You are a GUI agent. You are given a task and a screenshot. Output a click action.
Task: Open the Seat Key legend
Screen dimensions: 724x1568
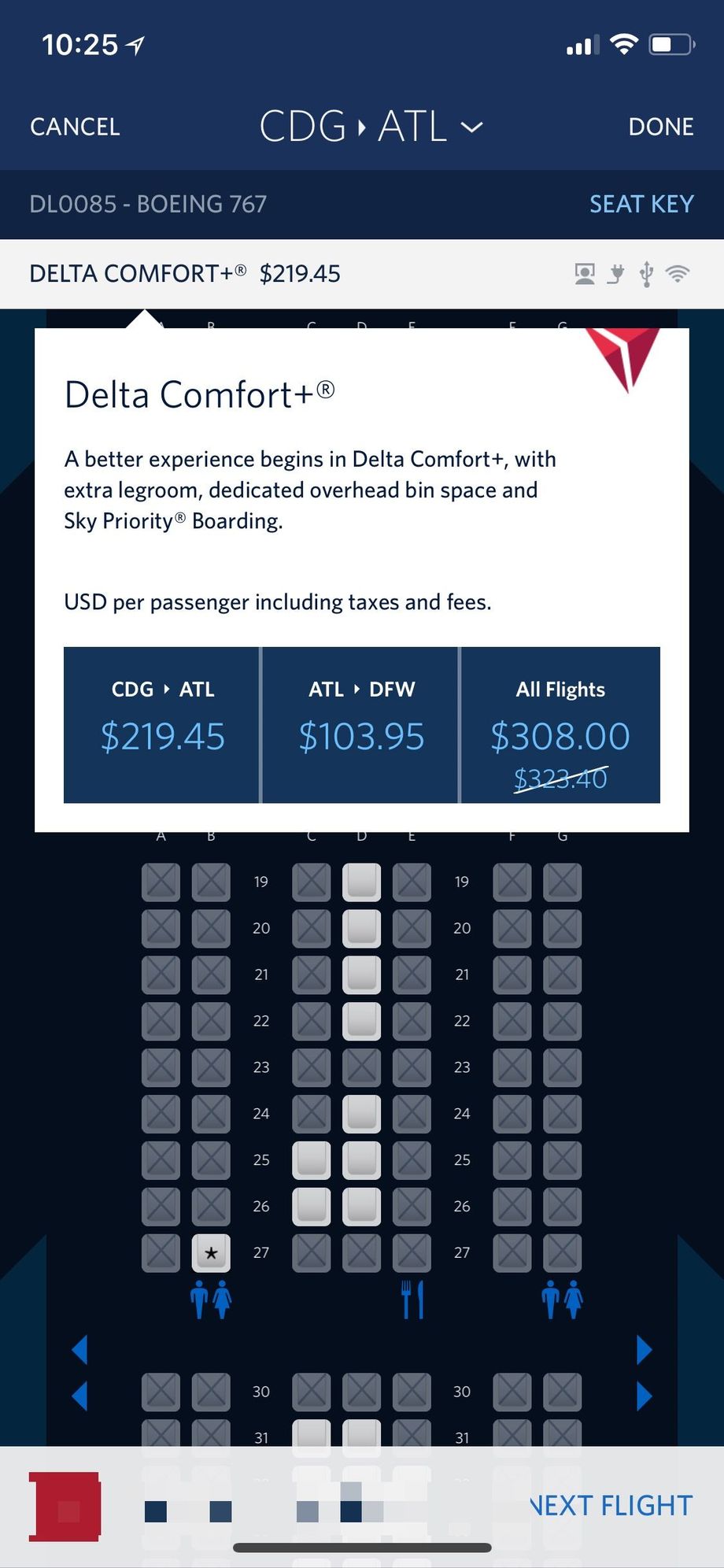click(x=641, y=204)
